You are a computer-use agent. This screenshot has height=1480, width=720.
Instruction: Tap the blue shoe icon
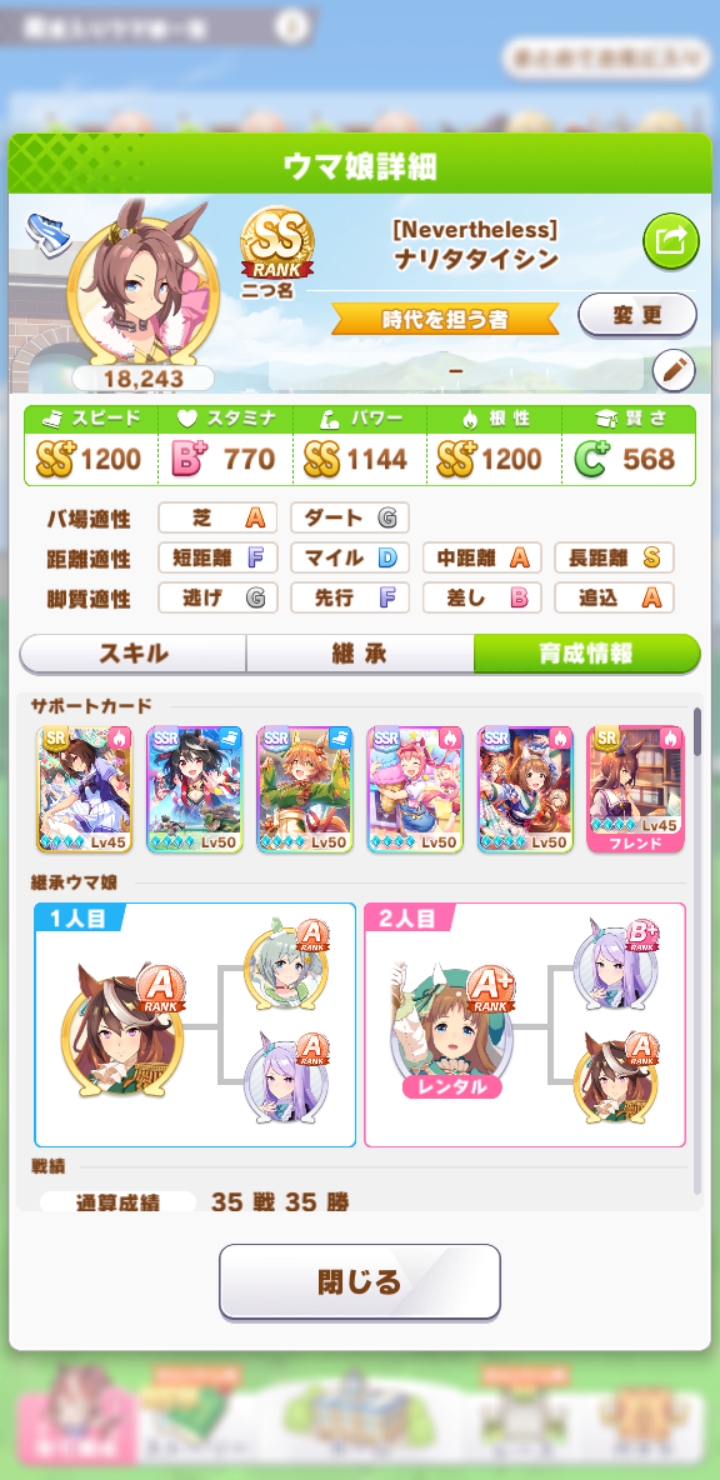tap(43, 233)
